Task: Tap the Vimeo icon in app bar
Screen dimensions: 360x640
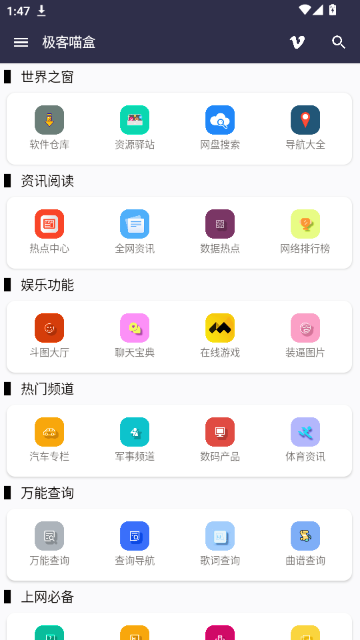Action: pos(297,42)
